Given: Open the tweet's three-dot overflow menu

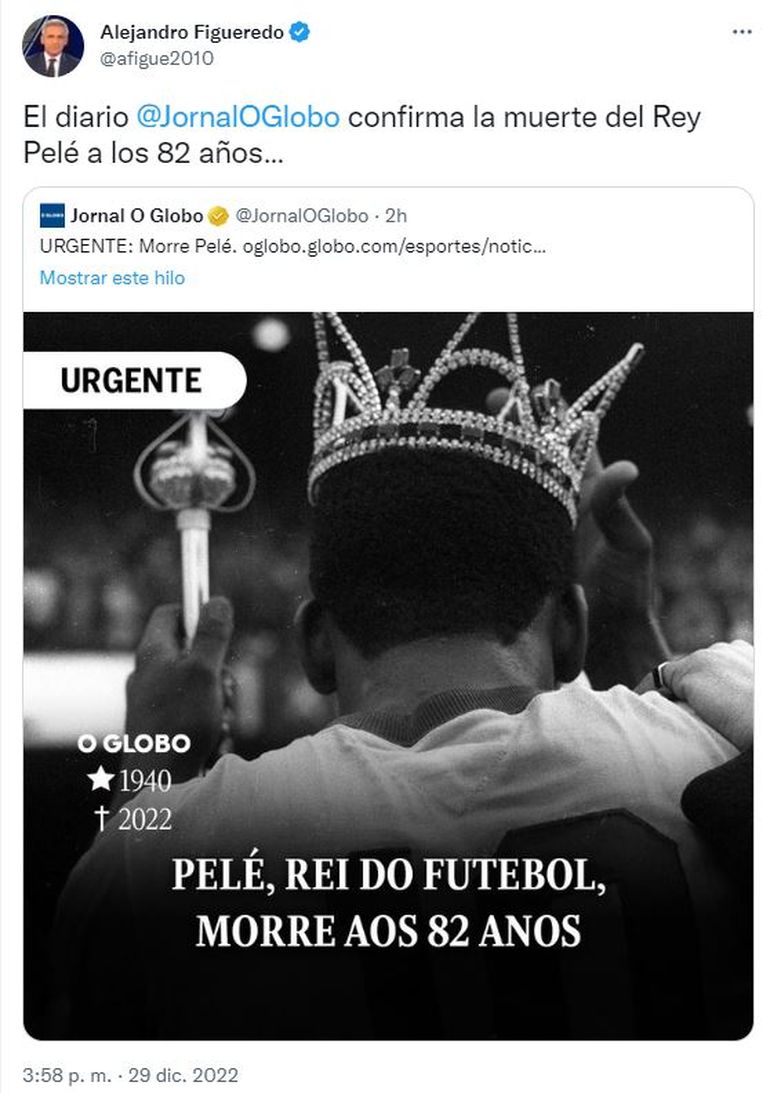Looking at the screenshot, I should point(741,32).
